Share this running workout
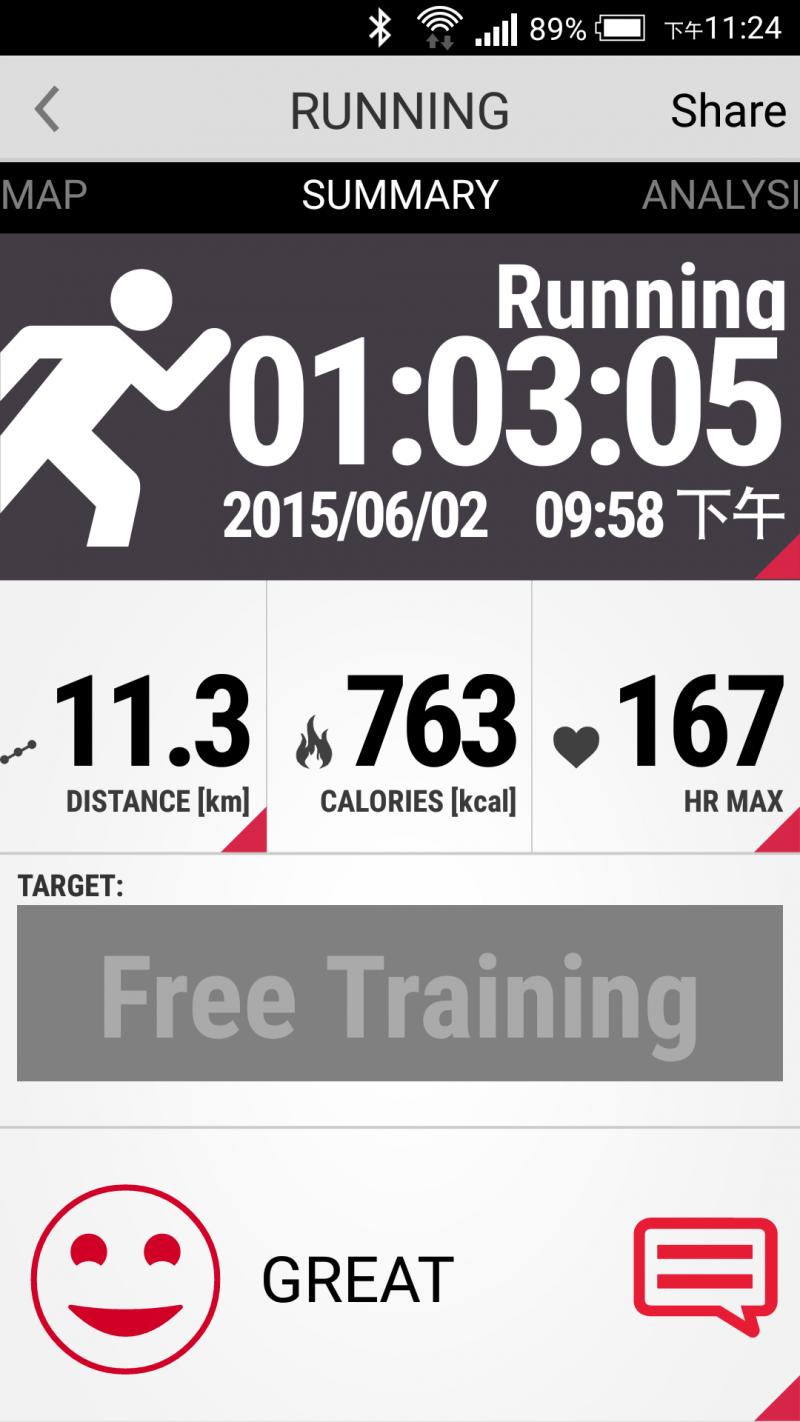Screen dimensions: 800x1422 pos(727,110)
